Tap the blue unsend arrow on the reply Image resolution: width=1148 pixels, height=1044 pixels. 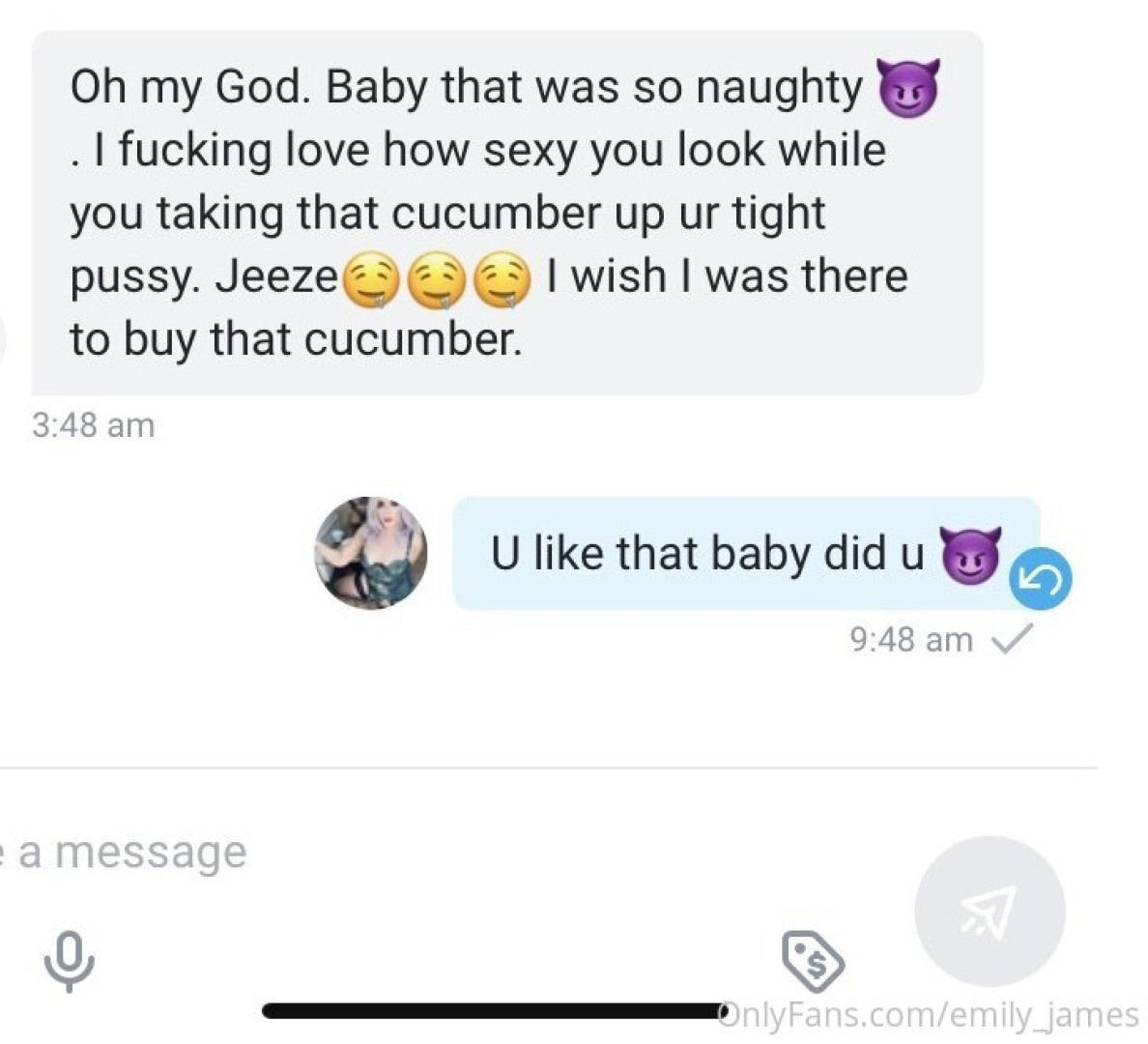[1040, 580]
